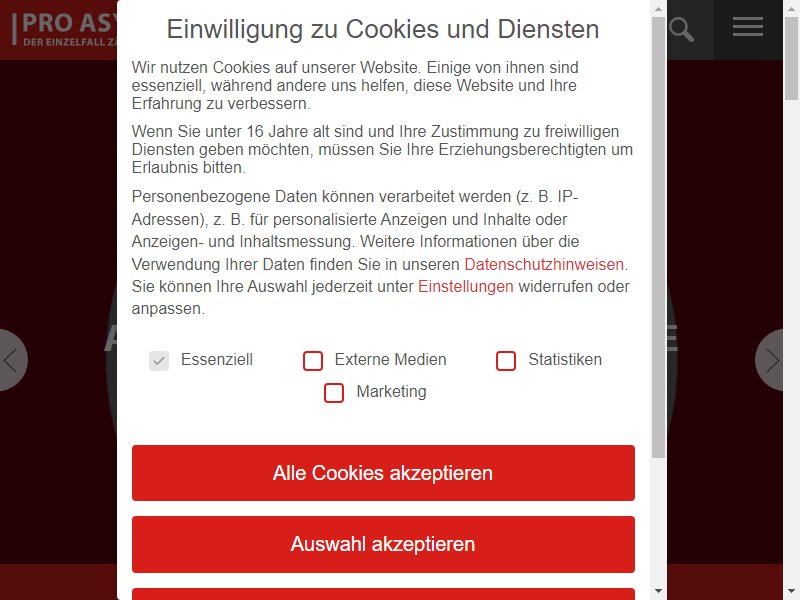The image size is (800, 600).
Task: Go to the next slide arrow
Action: pyautogui.click(x=773, y=360)
